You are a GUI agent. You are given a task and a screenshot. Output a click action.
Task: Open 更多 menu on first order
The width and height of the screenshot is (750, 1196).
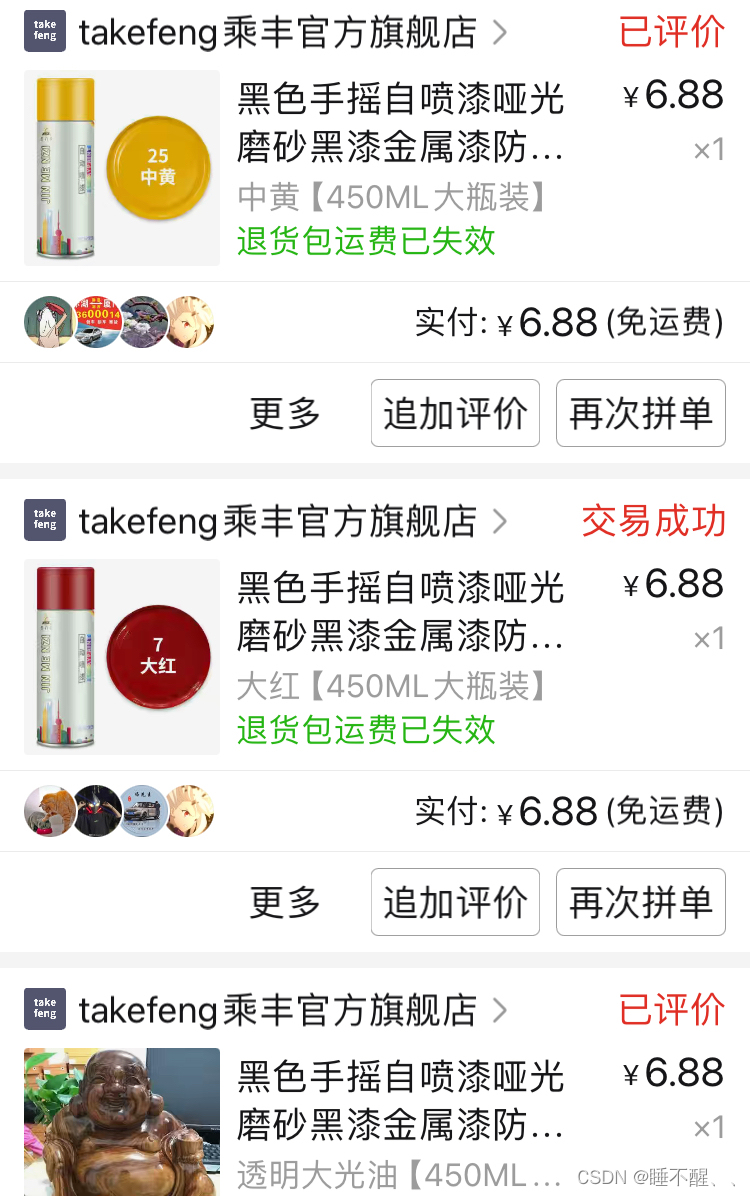point(283,412)
